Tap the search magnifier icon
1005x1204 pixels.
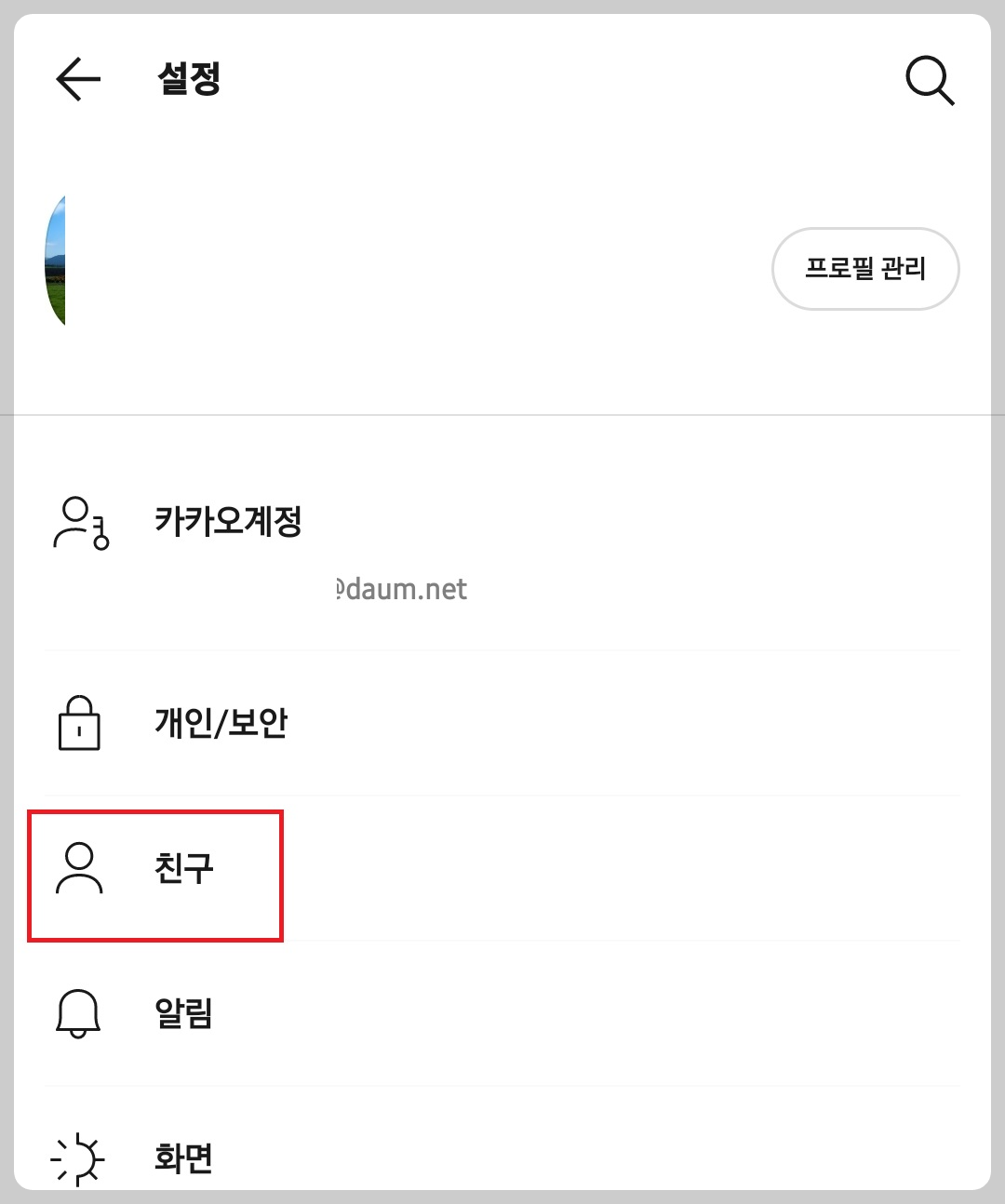[x=930, y=80]
